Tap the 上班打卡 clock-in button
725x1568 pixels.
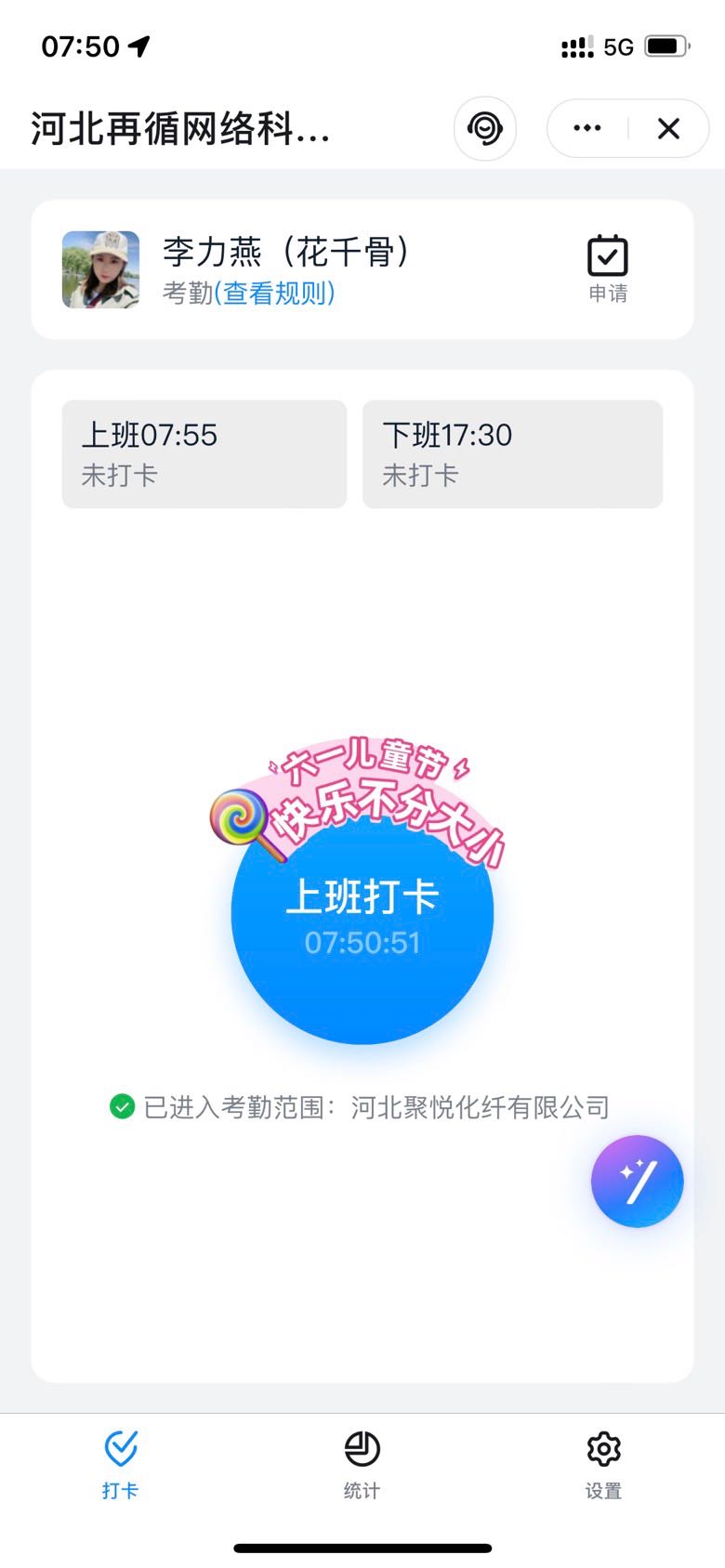coord(362,915)
